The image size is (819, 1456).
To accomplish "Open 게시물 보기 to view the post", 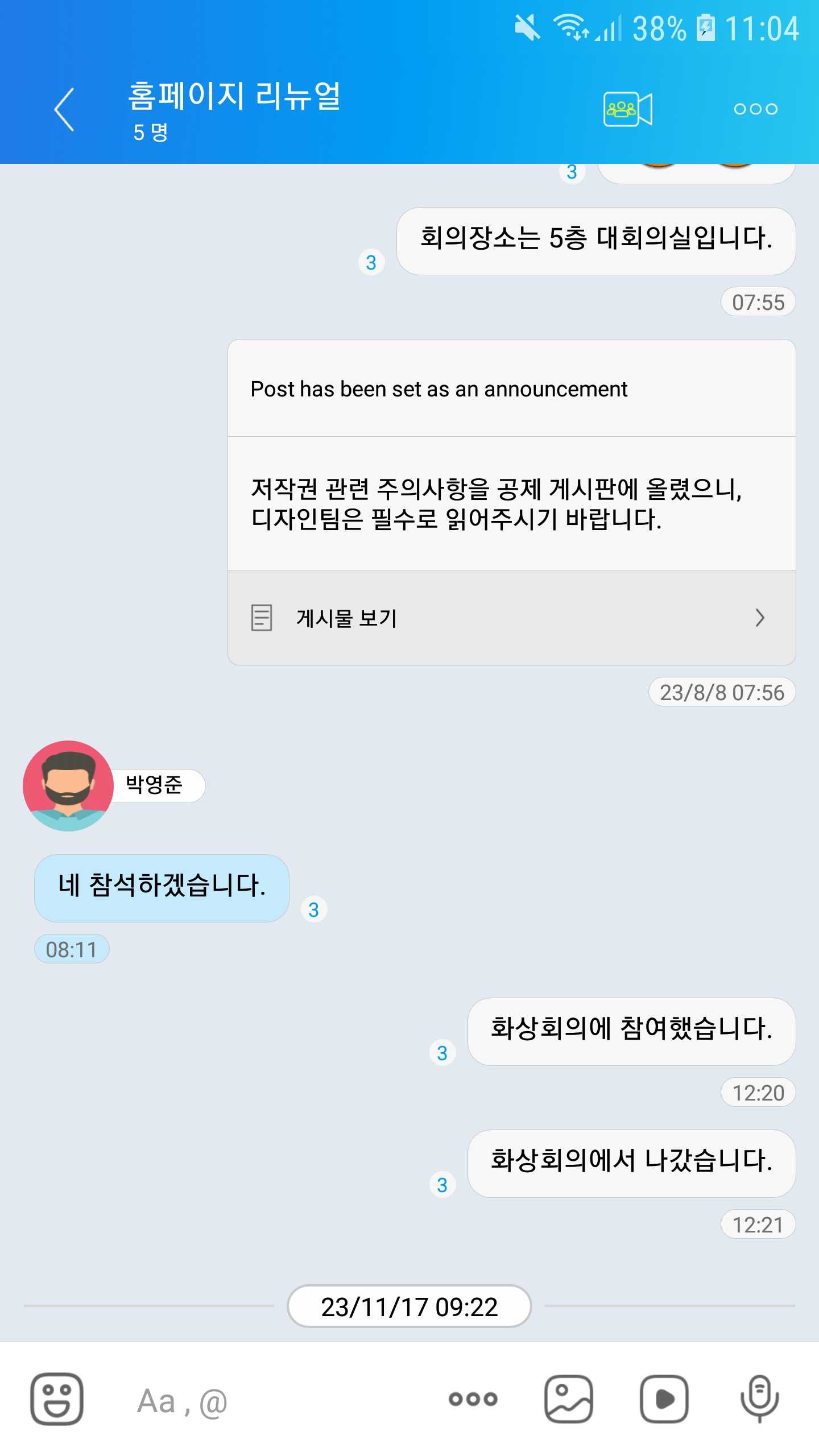I will [511, 618].
